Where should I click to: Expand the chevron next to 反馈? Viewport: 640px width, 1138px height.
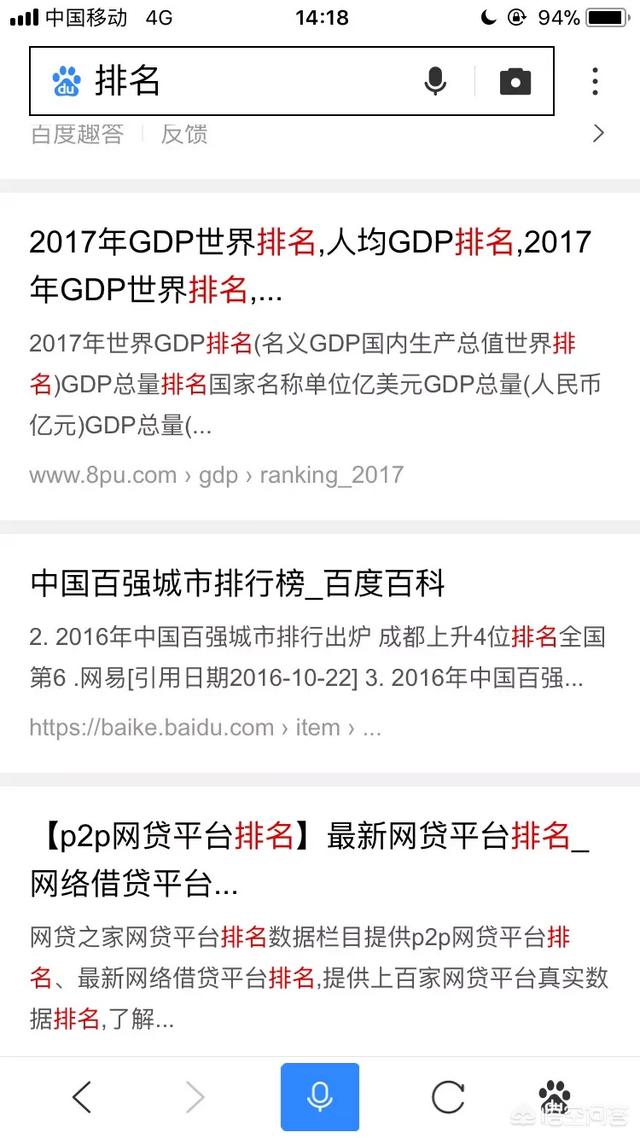[x=599, y=134]
